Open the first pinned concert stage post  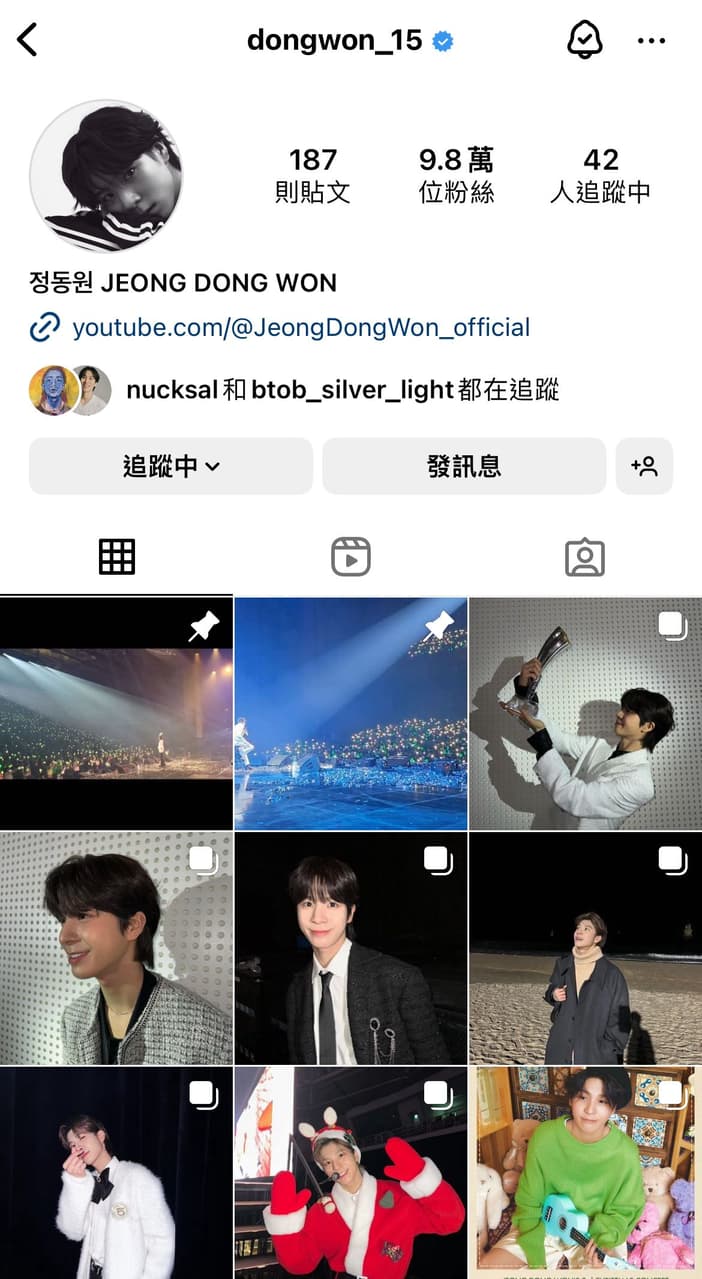point(116,714)
